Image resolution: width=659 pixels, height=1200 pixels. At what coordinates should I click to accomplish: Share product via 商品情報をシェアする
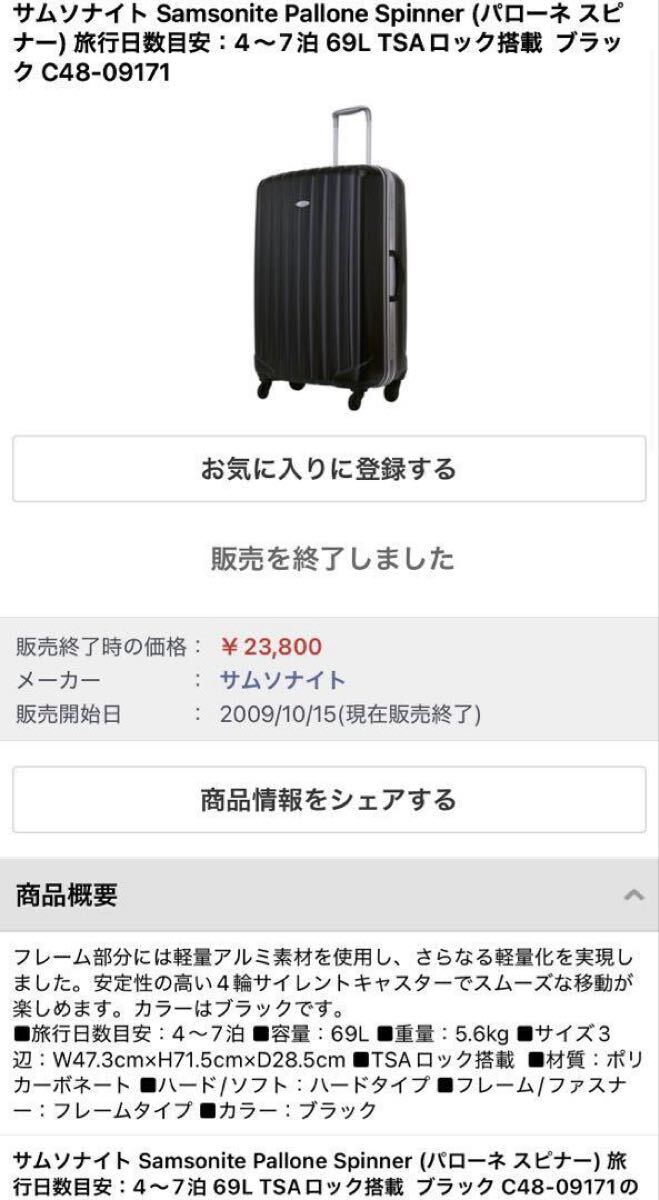click(329, 799)
